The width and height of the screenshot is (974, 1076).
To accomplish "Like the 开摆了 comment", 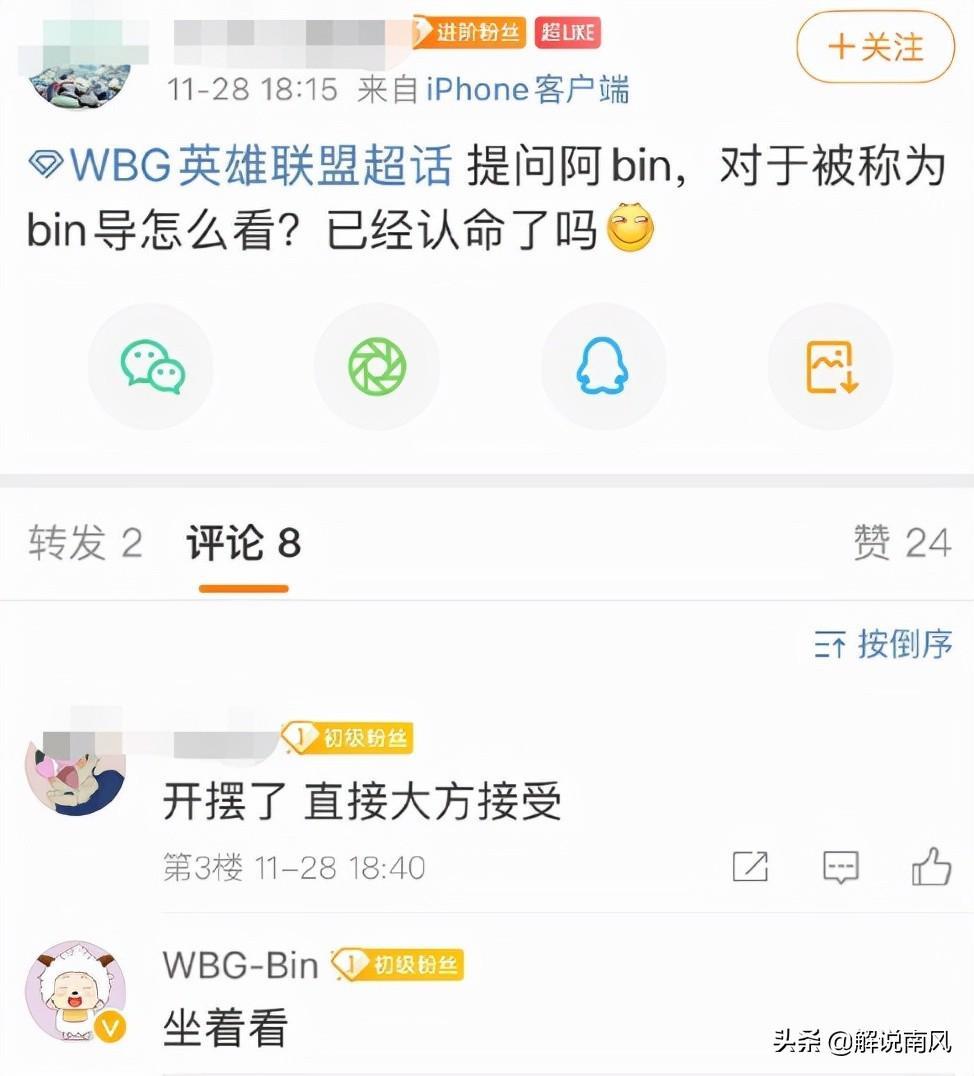I will pyautogui.click(x=931, y=866).
